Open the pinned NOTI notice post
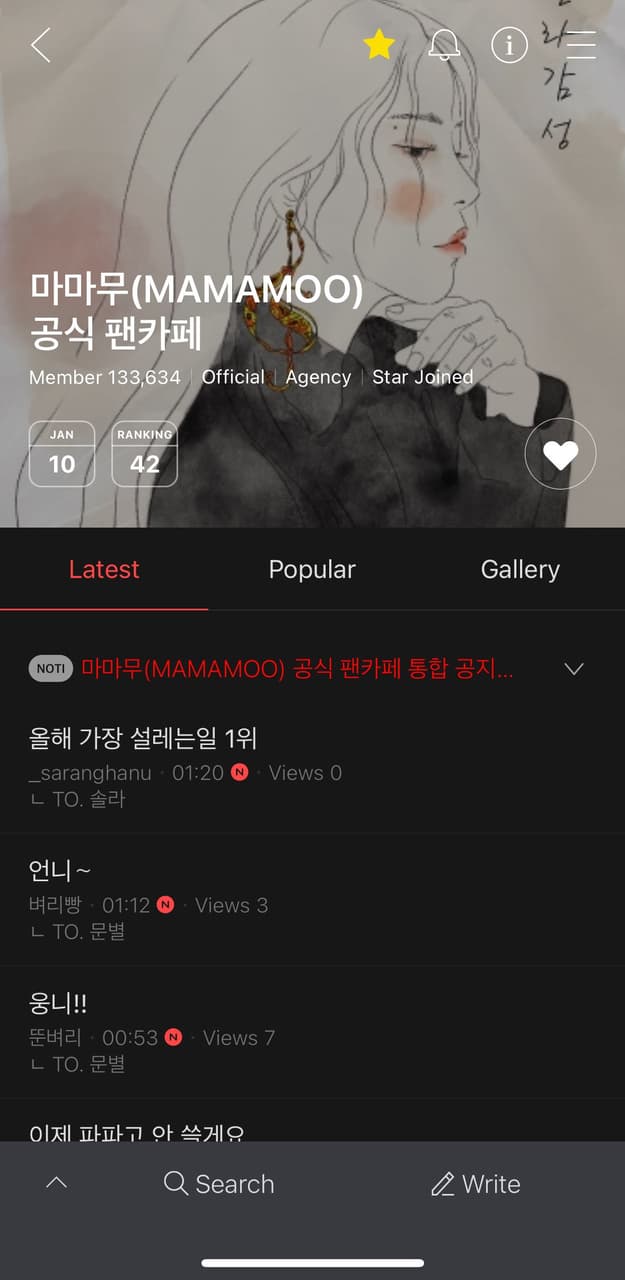The height and width of the screenshot is (1280, 625). 296,669
